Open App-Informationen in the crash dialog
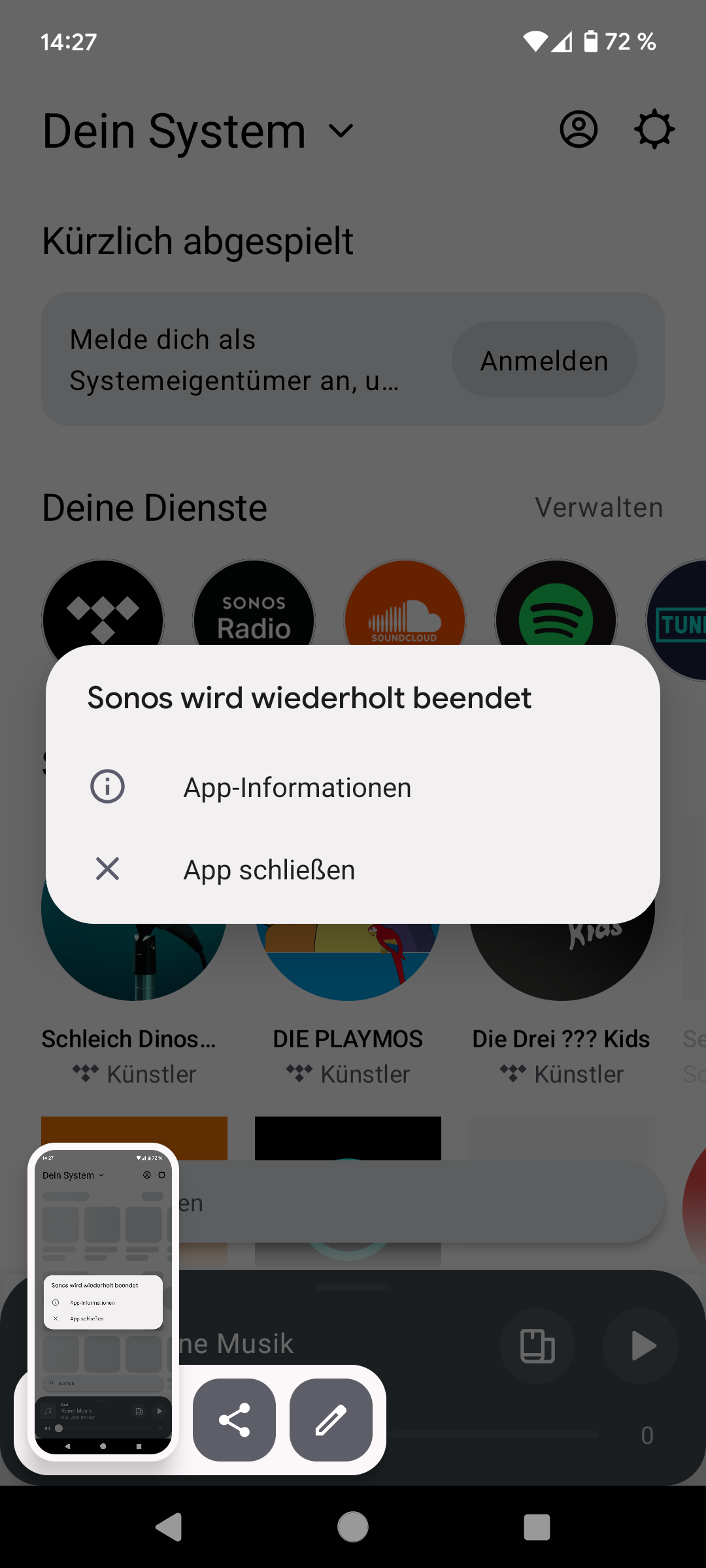706x1568 pixels. click(x=297, y=787)
